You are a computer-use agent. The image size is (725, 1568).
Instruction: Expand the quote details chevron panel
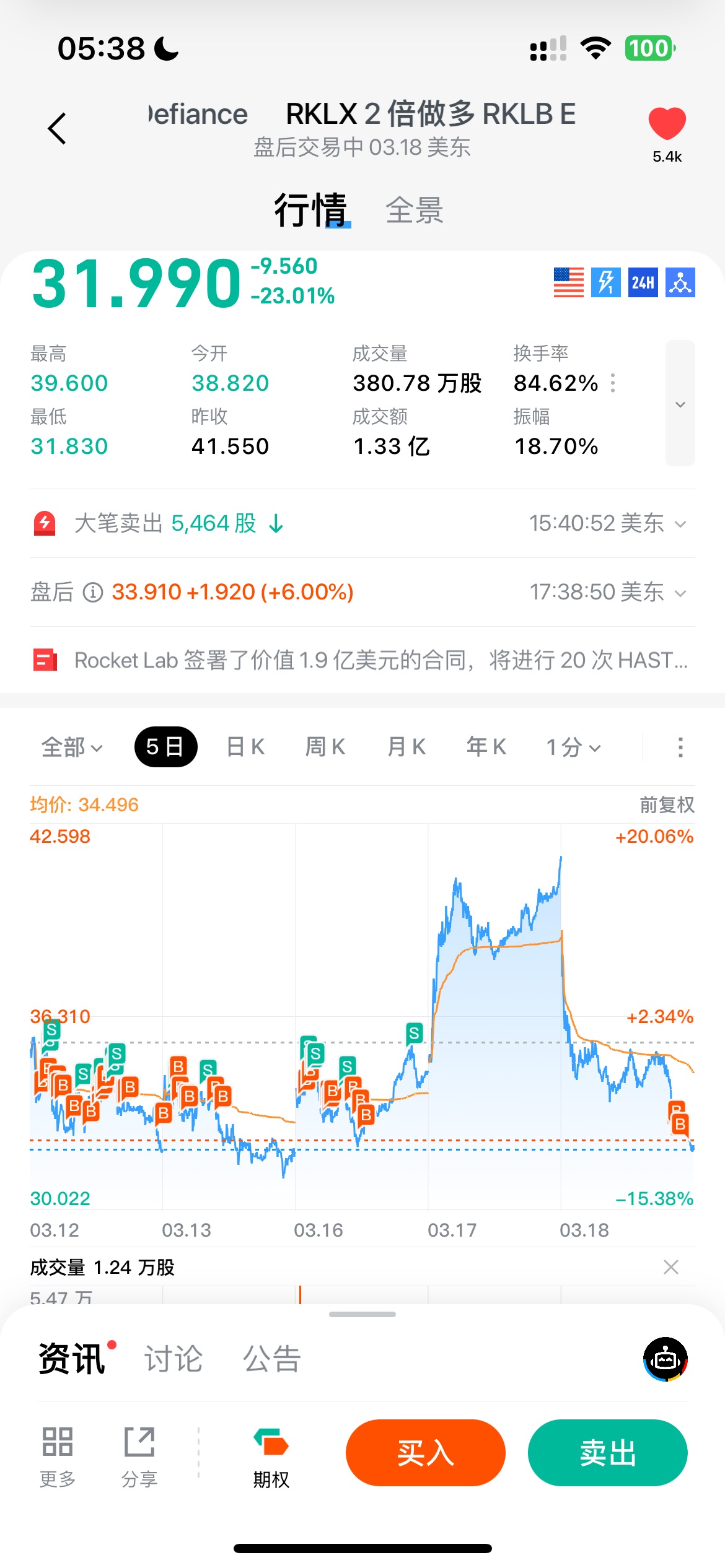(x=680, y=404)
